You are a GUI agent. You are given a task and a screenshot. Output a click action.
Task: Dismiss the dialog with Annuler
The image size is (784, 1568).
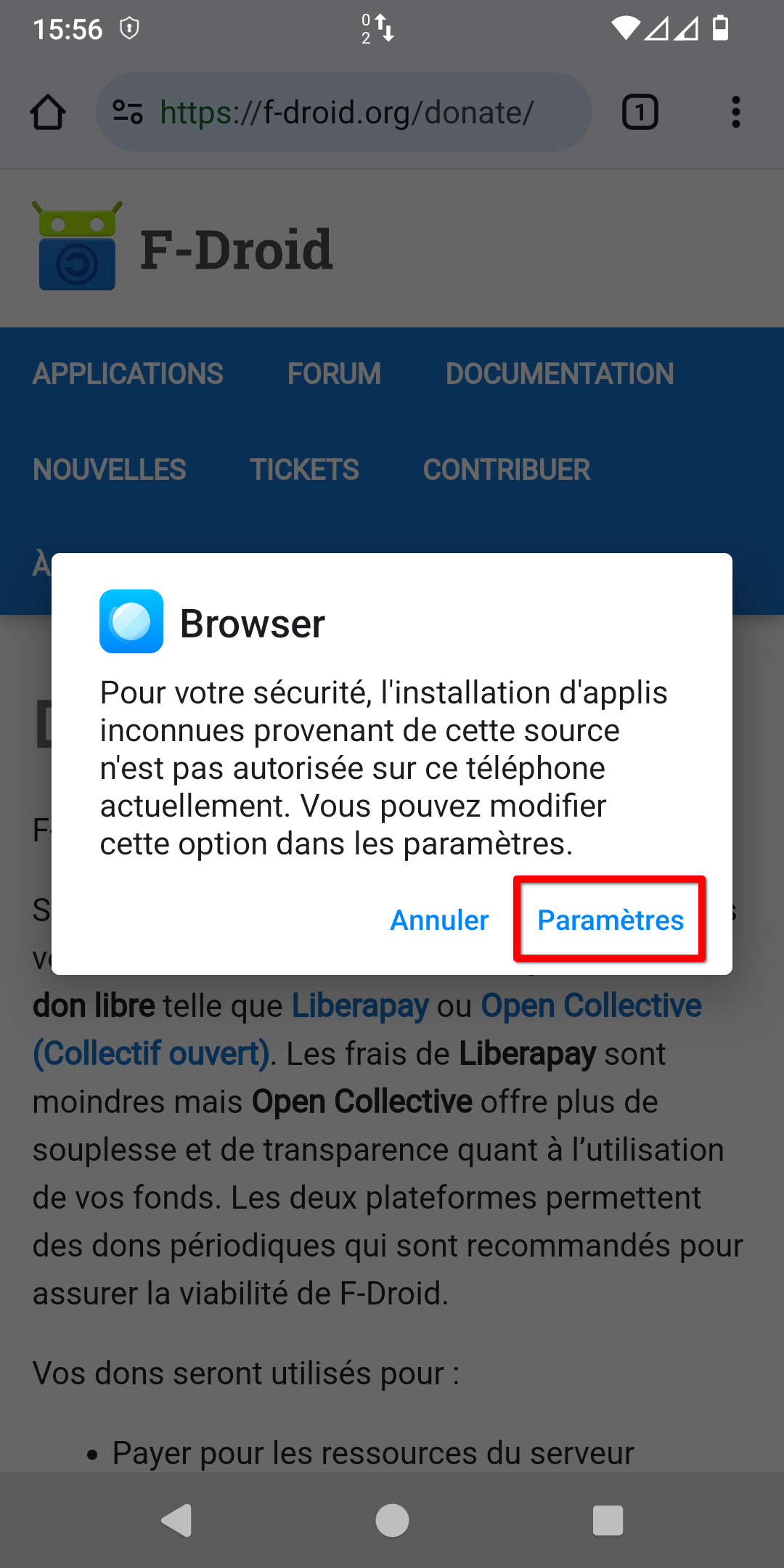(439, 920)
